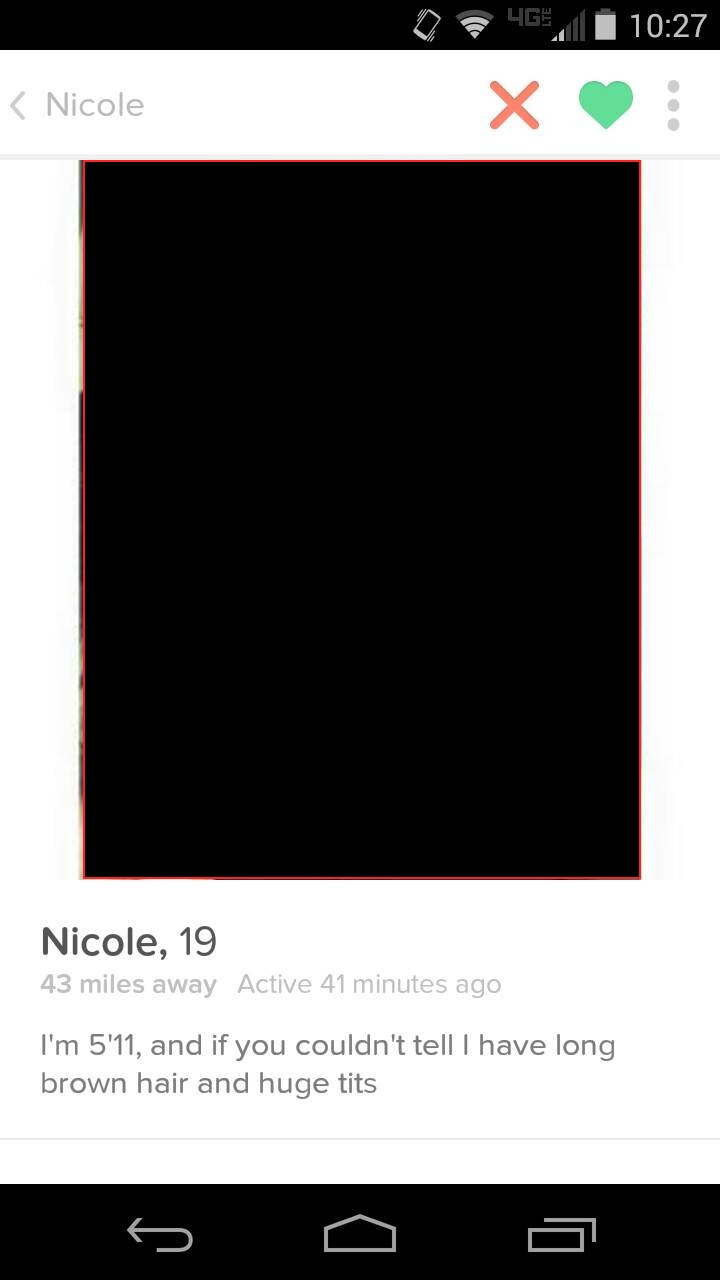Tap the system back button
Image resolution: width=720 pixels, height=1280 pixels.
pyautogui.click(x=160, y=1235)
